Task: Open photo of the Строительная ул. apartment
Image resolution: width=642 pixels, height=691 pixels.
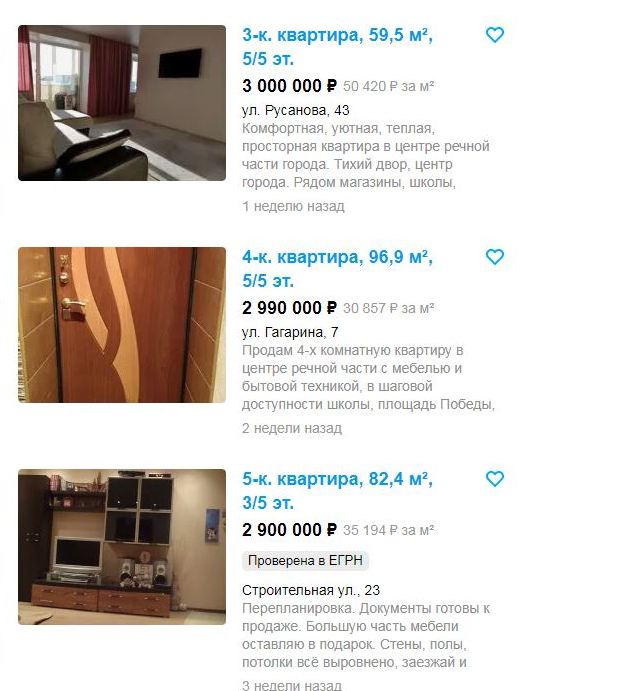Action: 122,547
